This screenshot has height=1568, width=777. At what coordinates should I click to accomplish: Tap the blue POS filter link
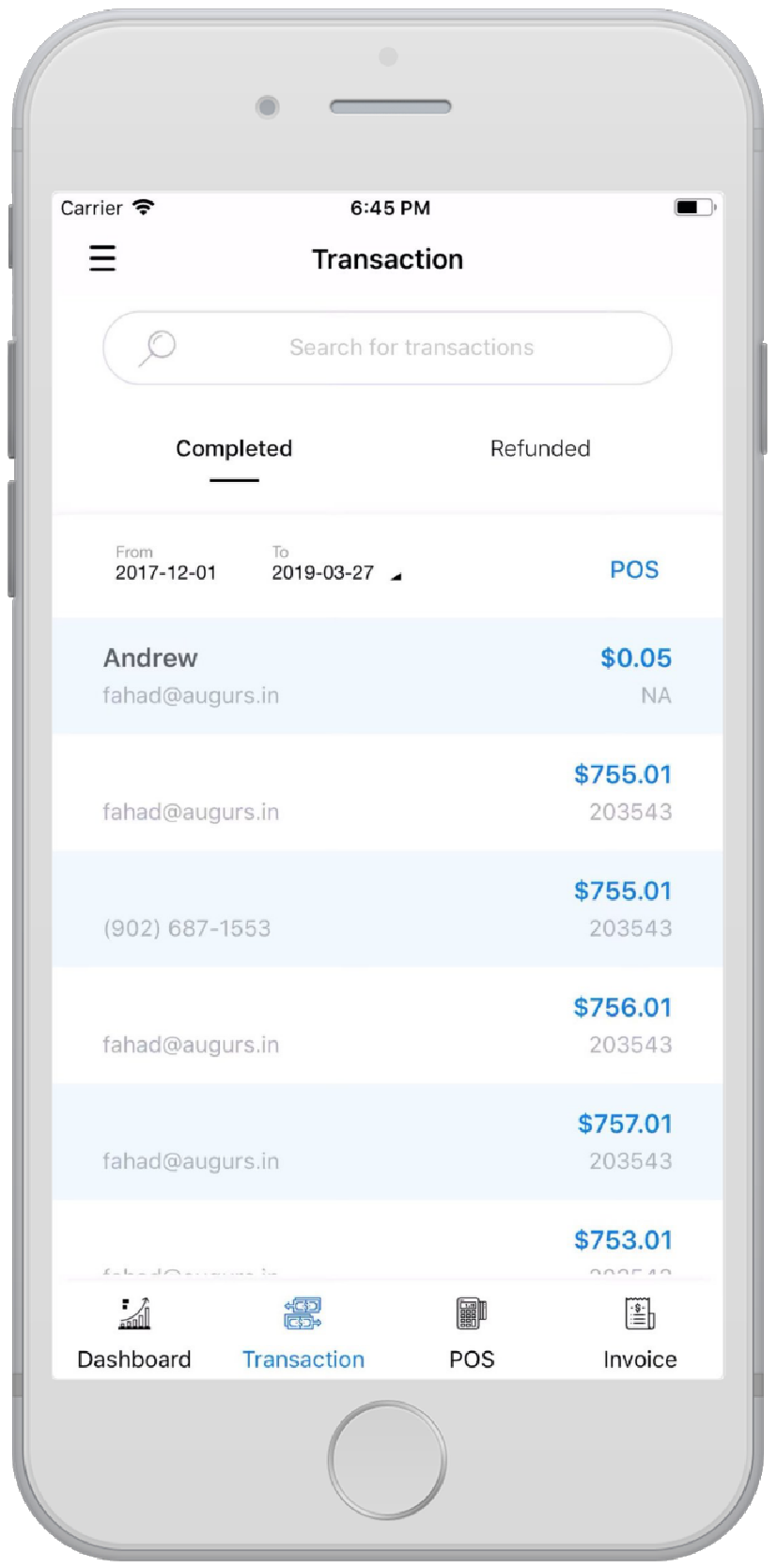click(634, 569)
